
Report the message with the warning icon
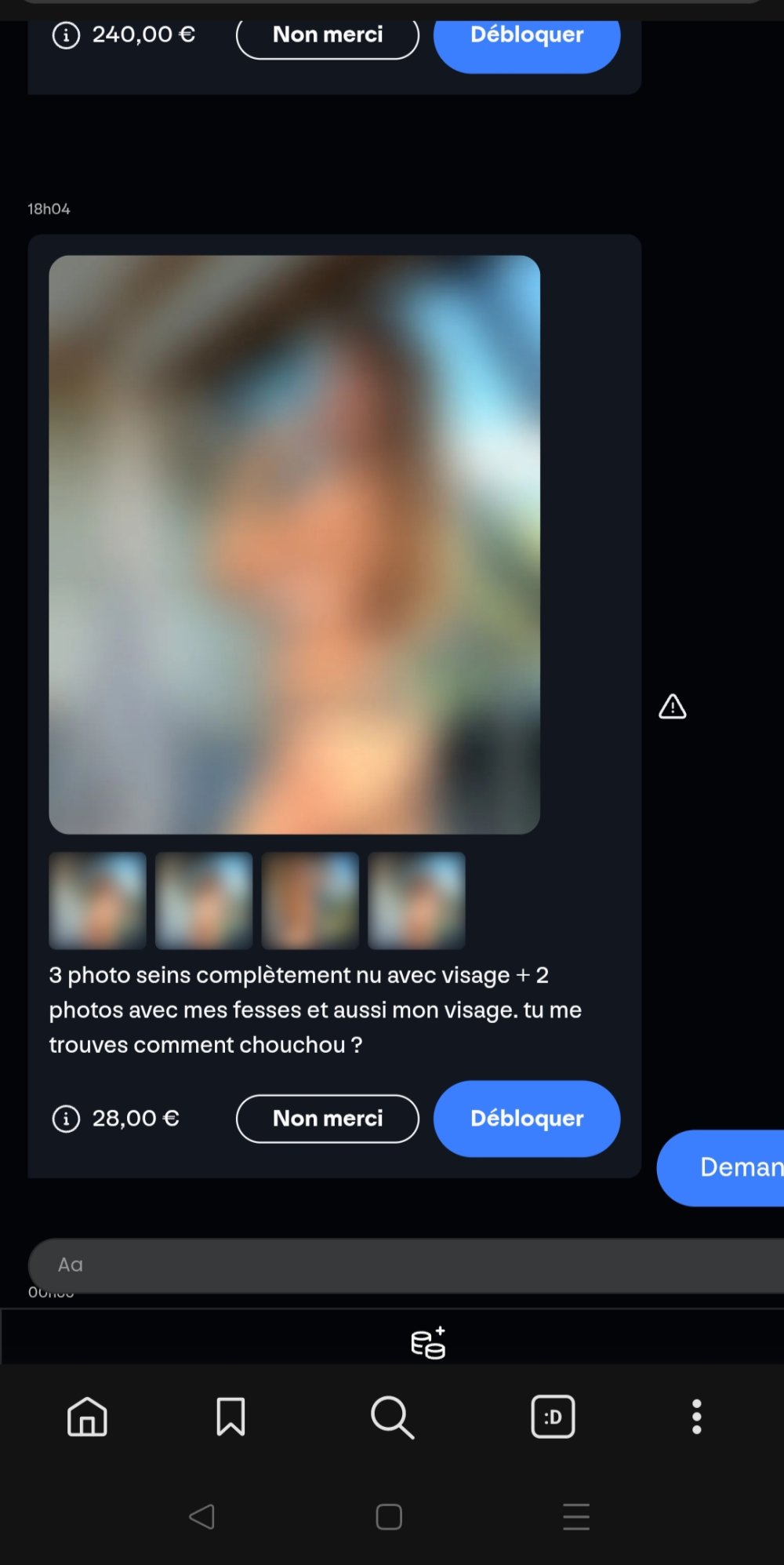672,707
